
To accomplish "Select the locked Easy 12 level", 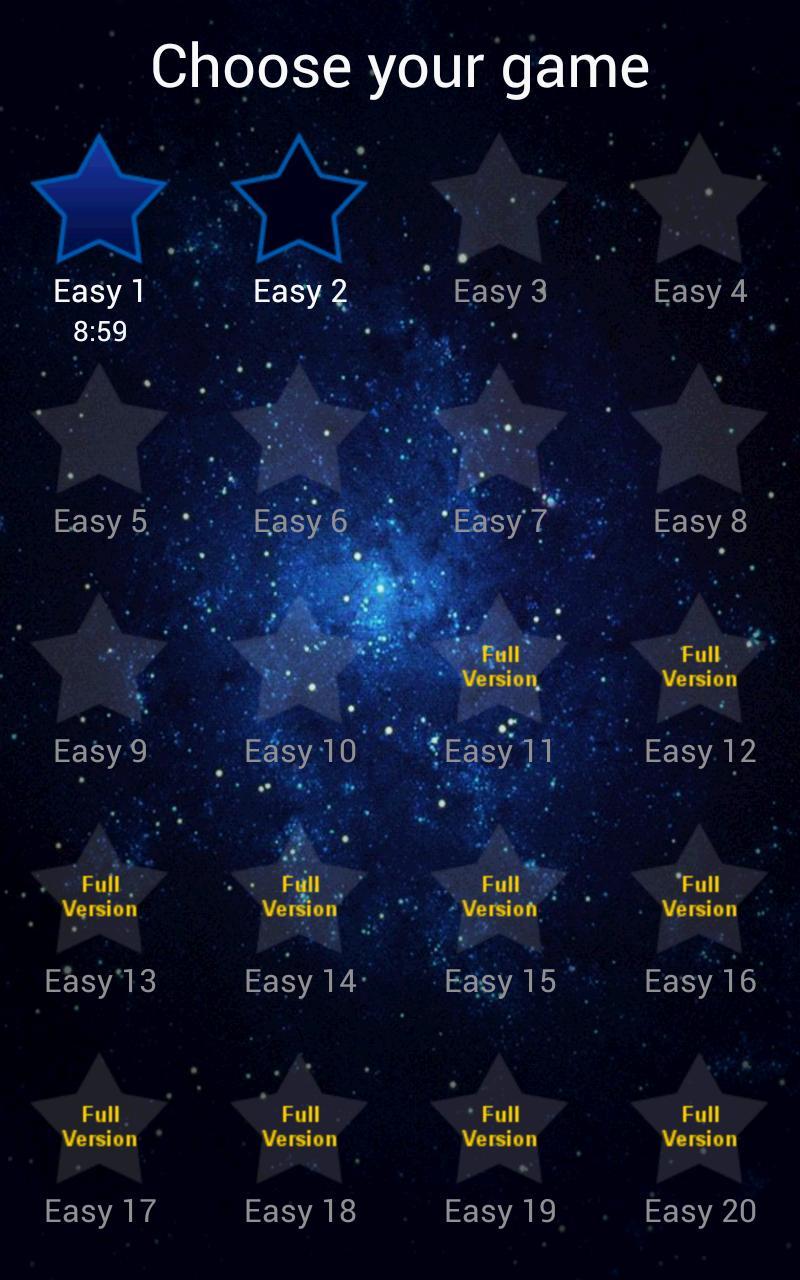I will pyautogui.click(x=699, y=665).
